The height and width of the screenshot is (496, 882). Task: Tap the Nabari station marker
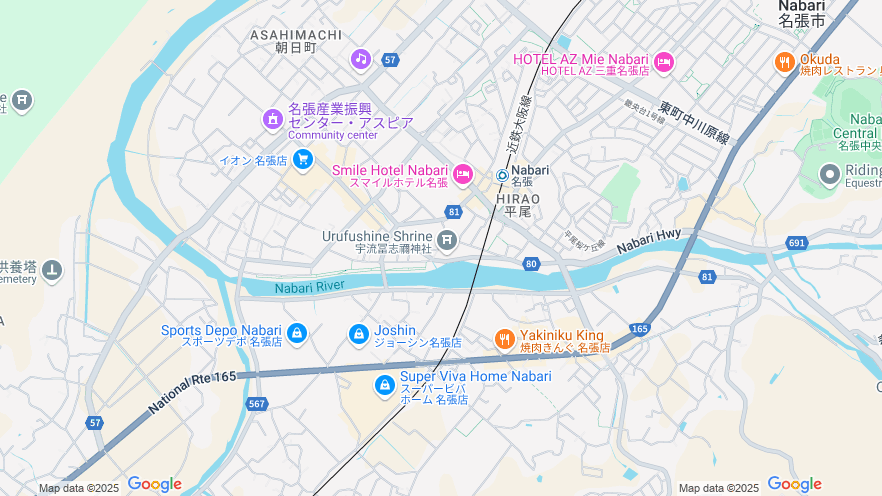click(502, 175)
